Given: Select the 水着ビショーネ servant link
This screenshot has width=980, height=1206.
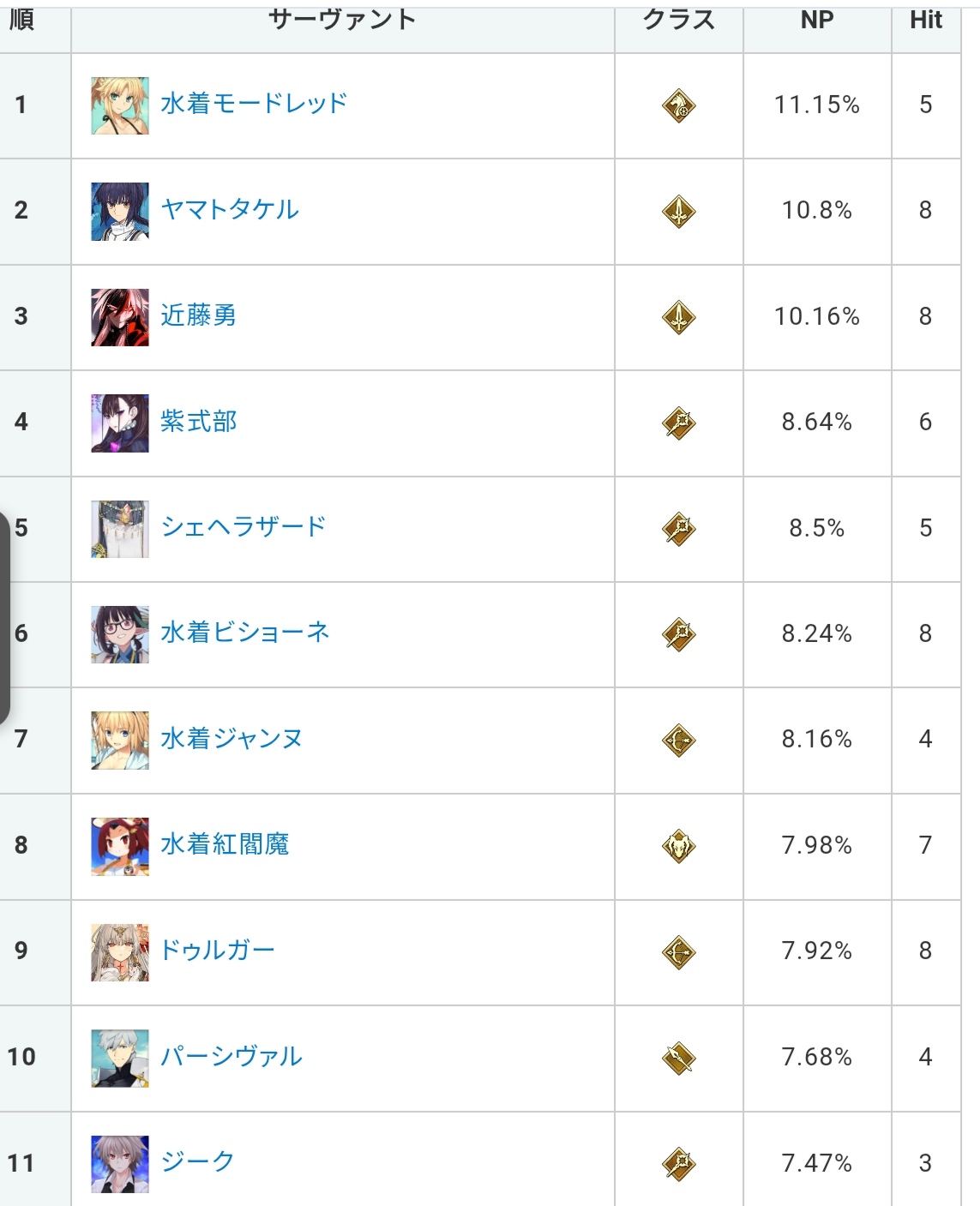Looking at the screenshot, I should click(x=245, y=633).
